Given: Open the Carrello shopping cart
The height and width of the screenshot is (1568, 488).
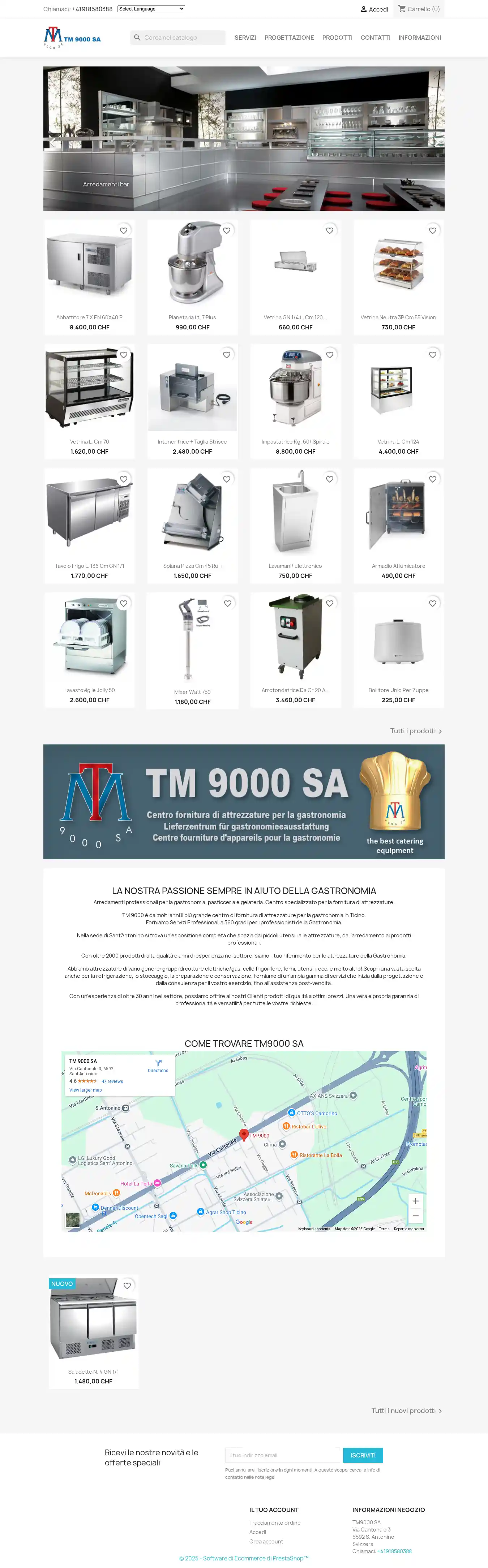Looking at the screenshot, I should [x=419, y=9].
